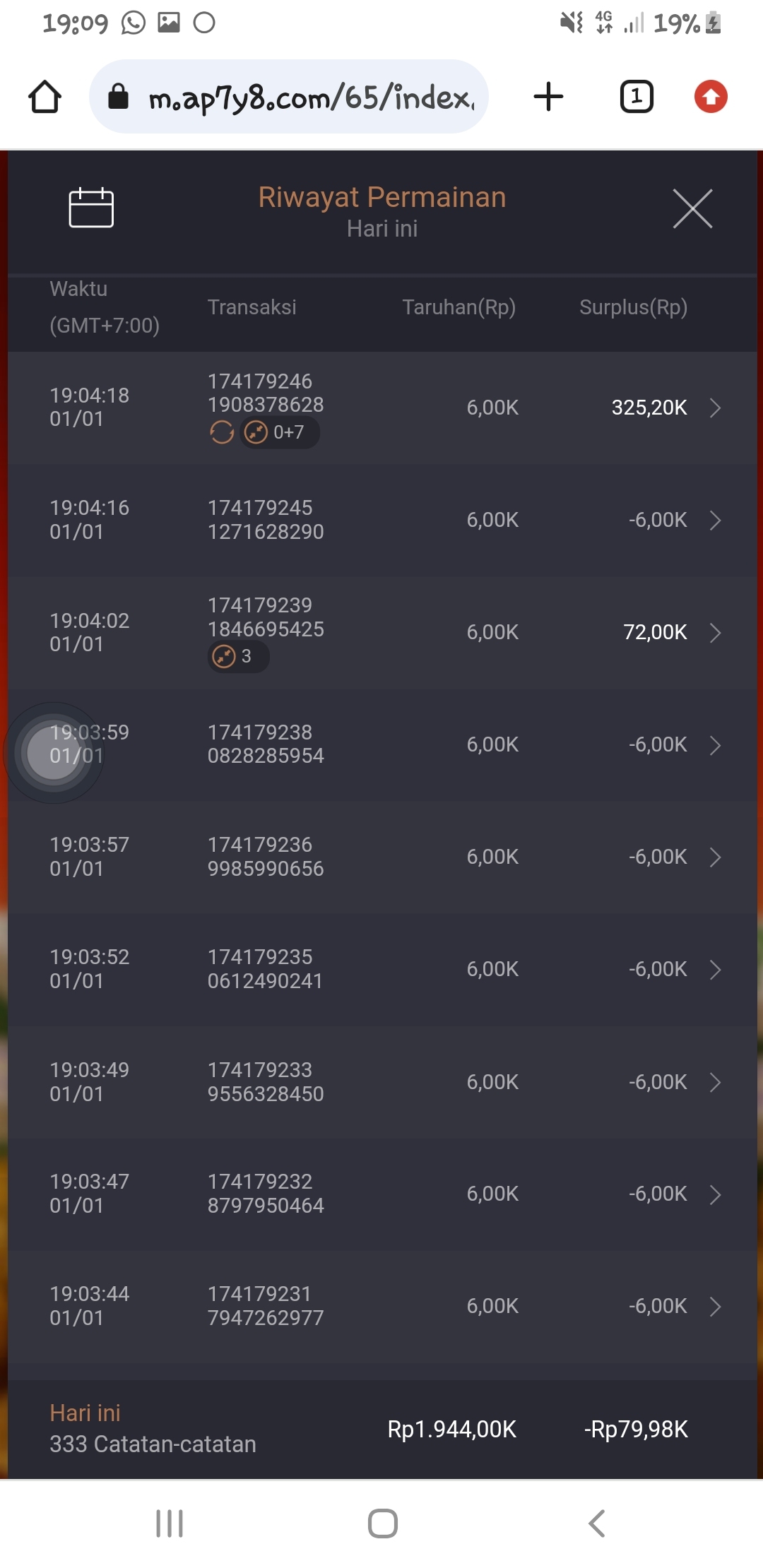
Task: View details of transaction 174179245
Action: 714,520
